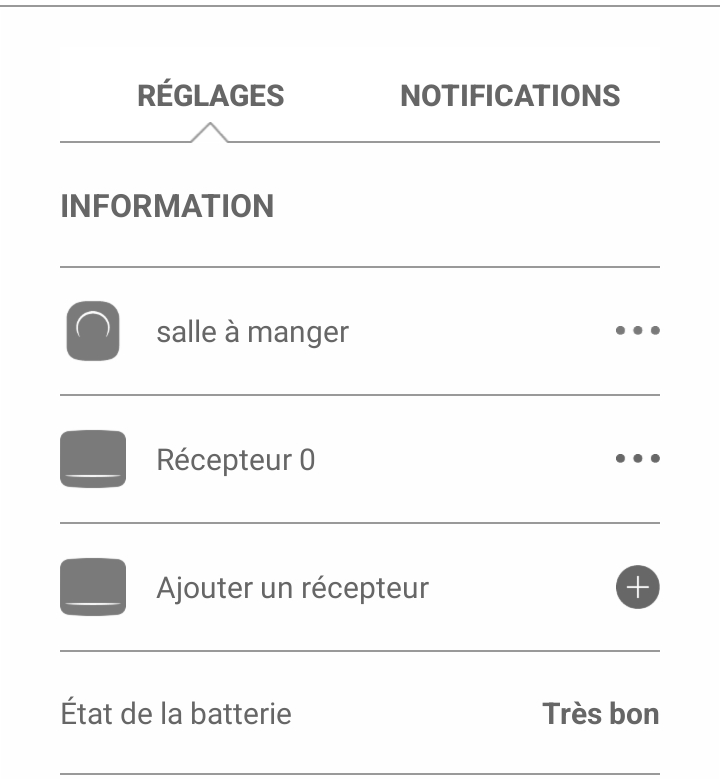Switch to the Notifications tab

pyautogui.click(x=510, y=96)
